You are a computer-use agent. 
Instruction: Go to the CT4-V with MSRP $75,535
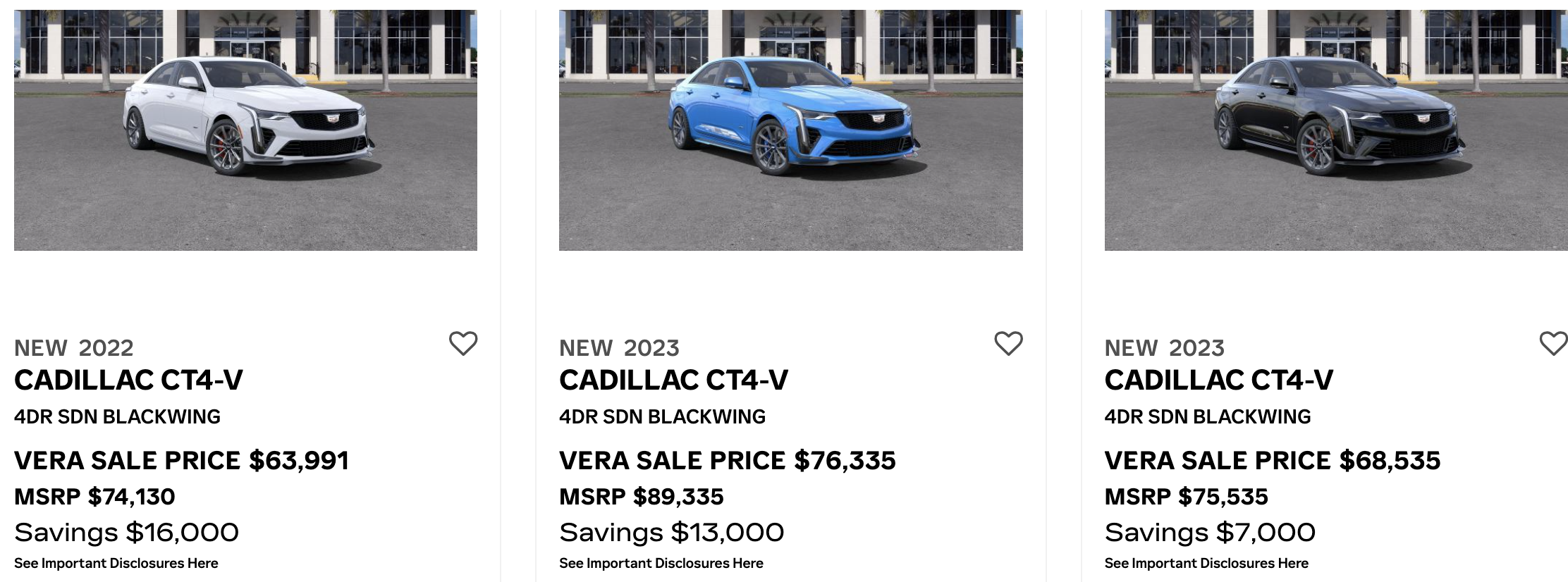pyautogui.click(x=1218, y=380)
